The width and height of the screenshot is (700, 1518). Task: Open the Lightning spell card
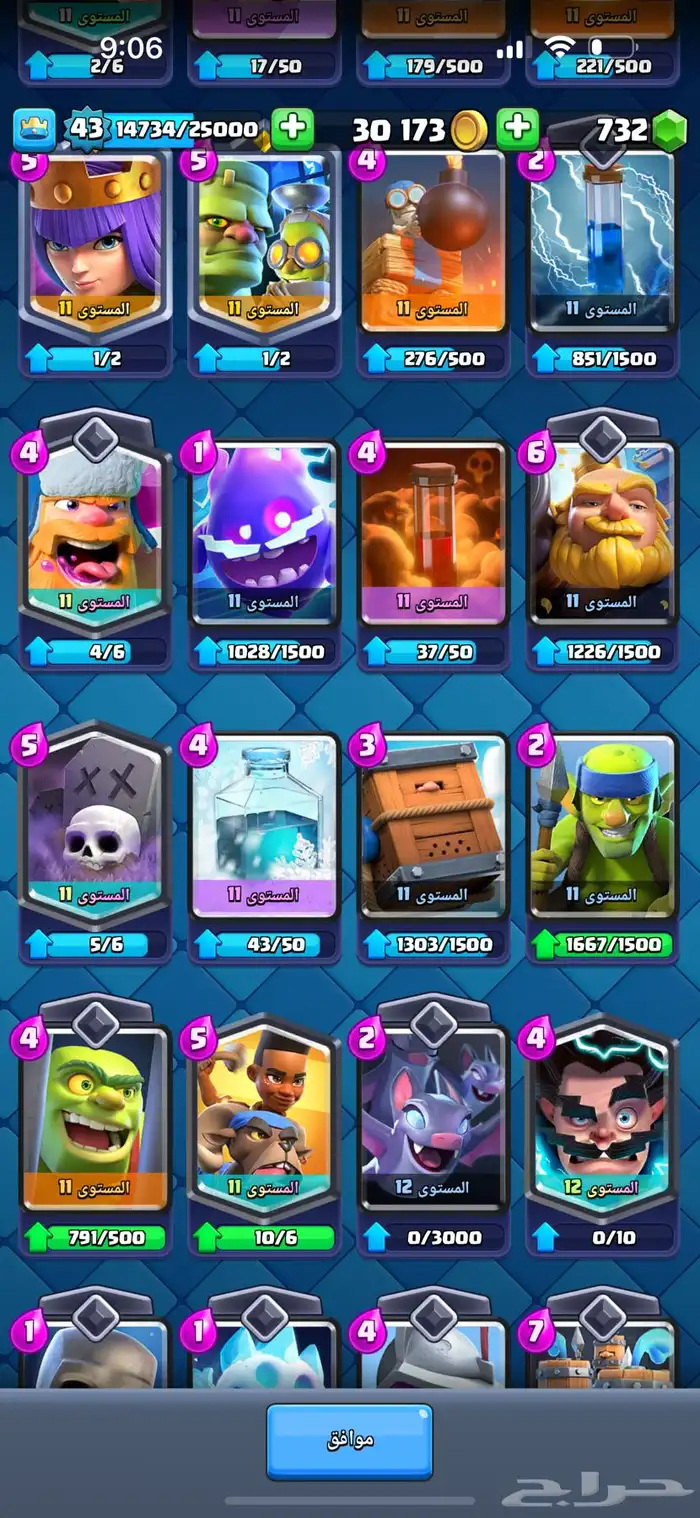602,240
